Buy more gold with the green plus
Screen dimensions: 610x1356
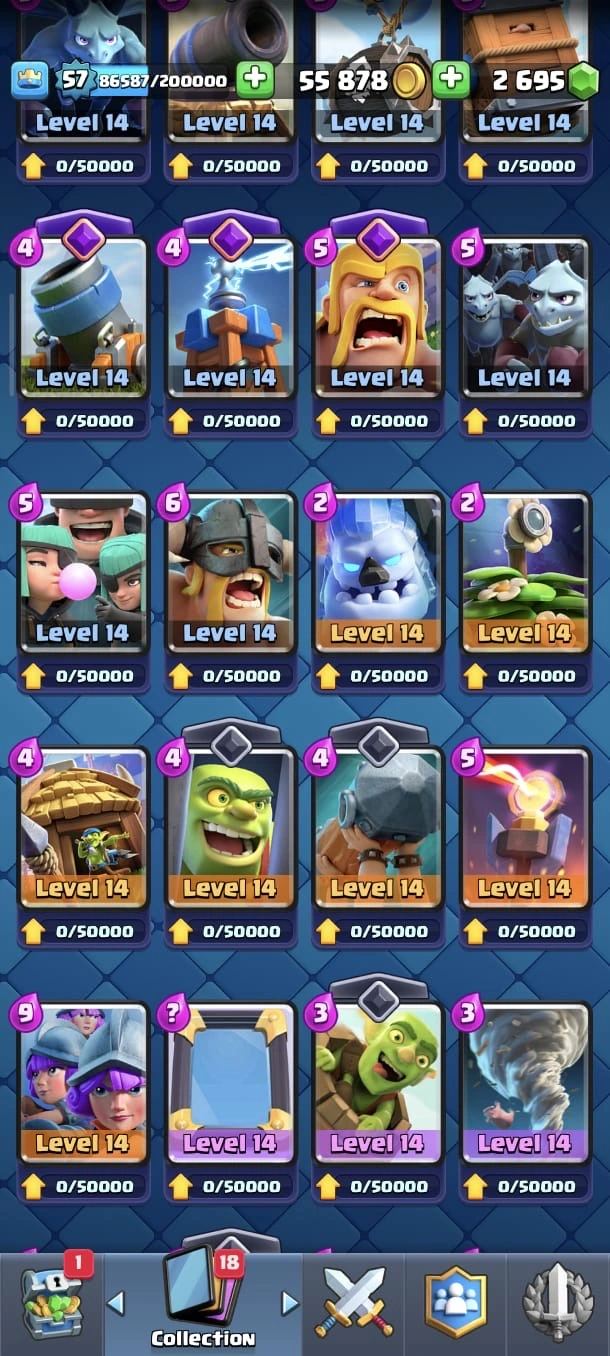tap(452, 80)
